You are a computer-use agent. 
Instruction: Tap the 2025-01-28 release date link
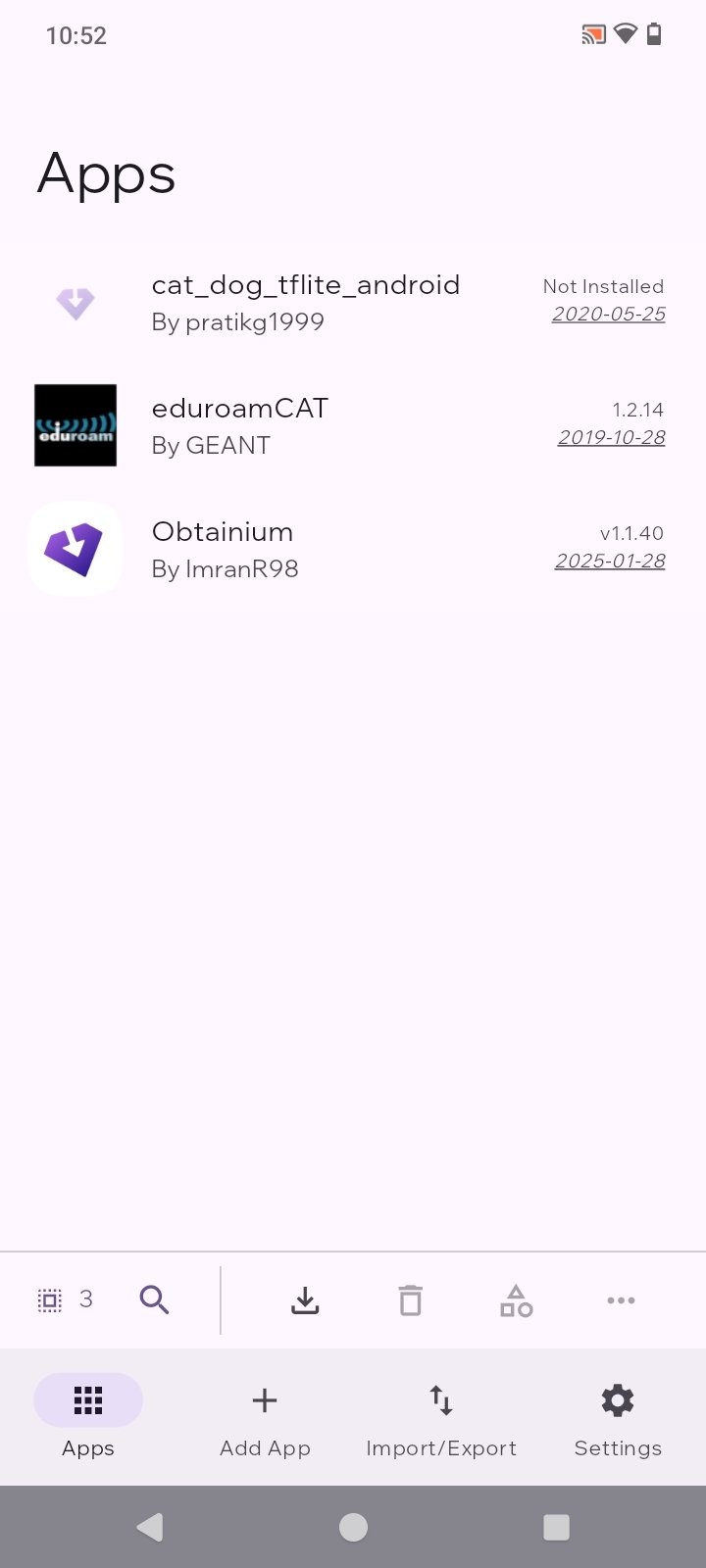(x=610, y=562)
